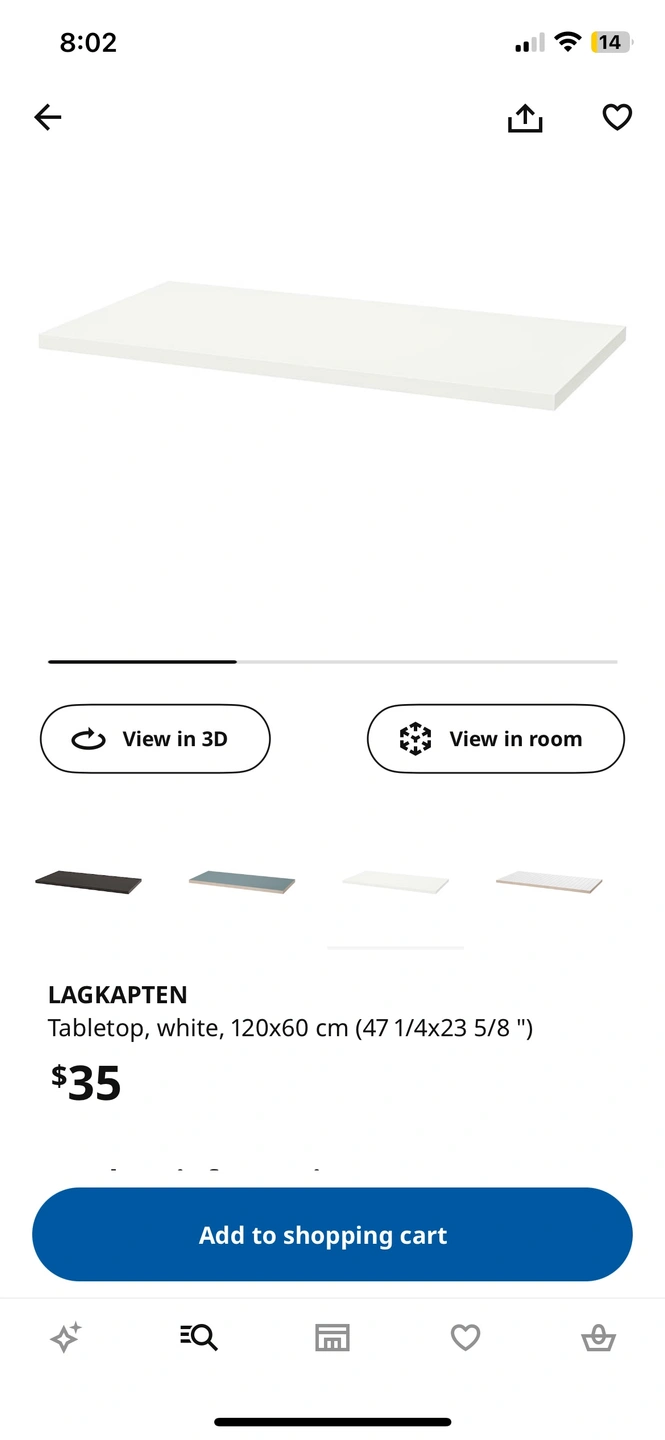This screenshot has height=1440, width=665.
Task: Go back using the arrow icon
Action: (x=48, y=118)
